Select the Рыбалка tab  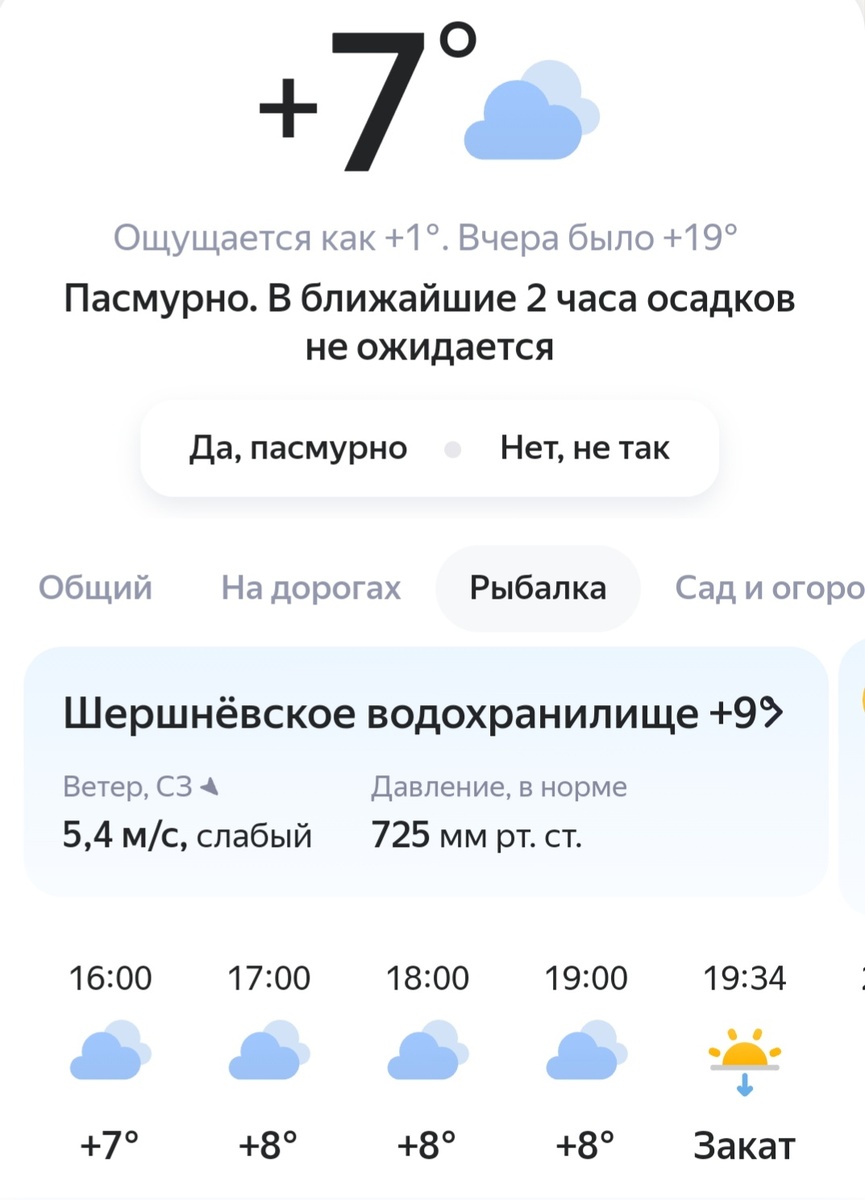click(x=537, y=589)
